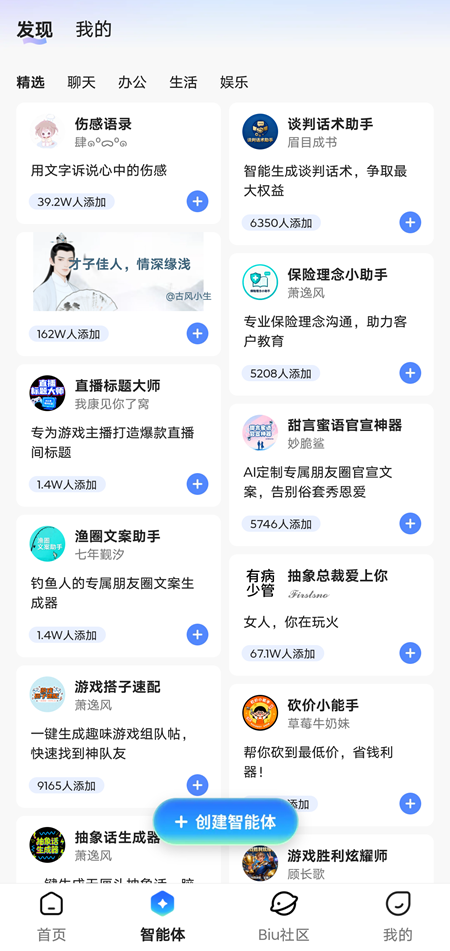
Task: Go to the 首页 tab
Action: coord(52,916)
